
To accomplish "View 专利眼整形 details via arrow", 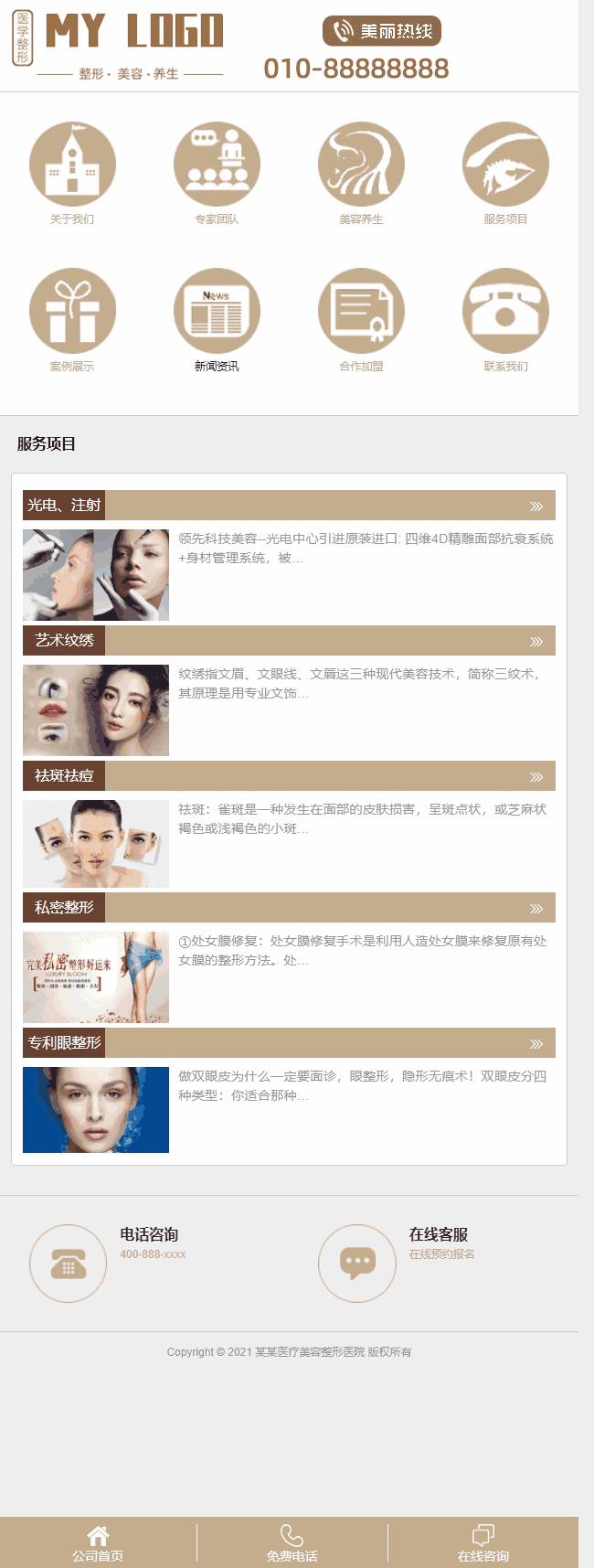I will 536,1043.
